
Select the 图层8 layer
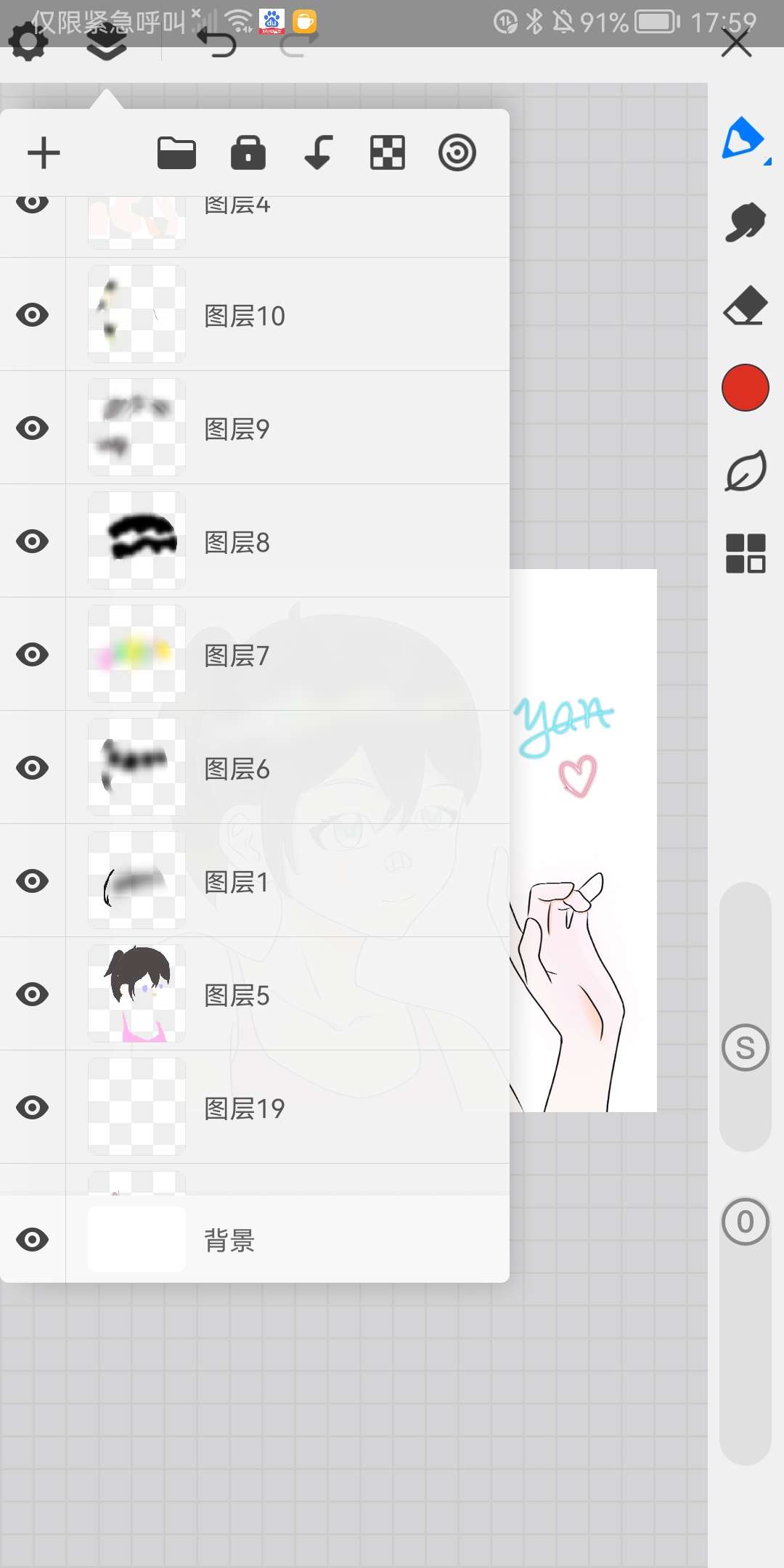pos(290,542)
